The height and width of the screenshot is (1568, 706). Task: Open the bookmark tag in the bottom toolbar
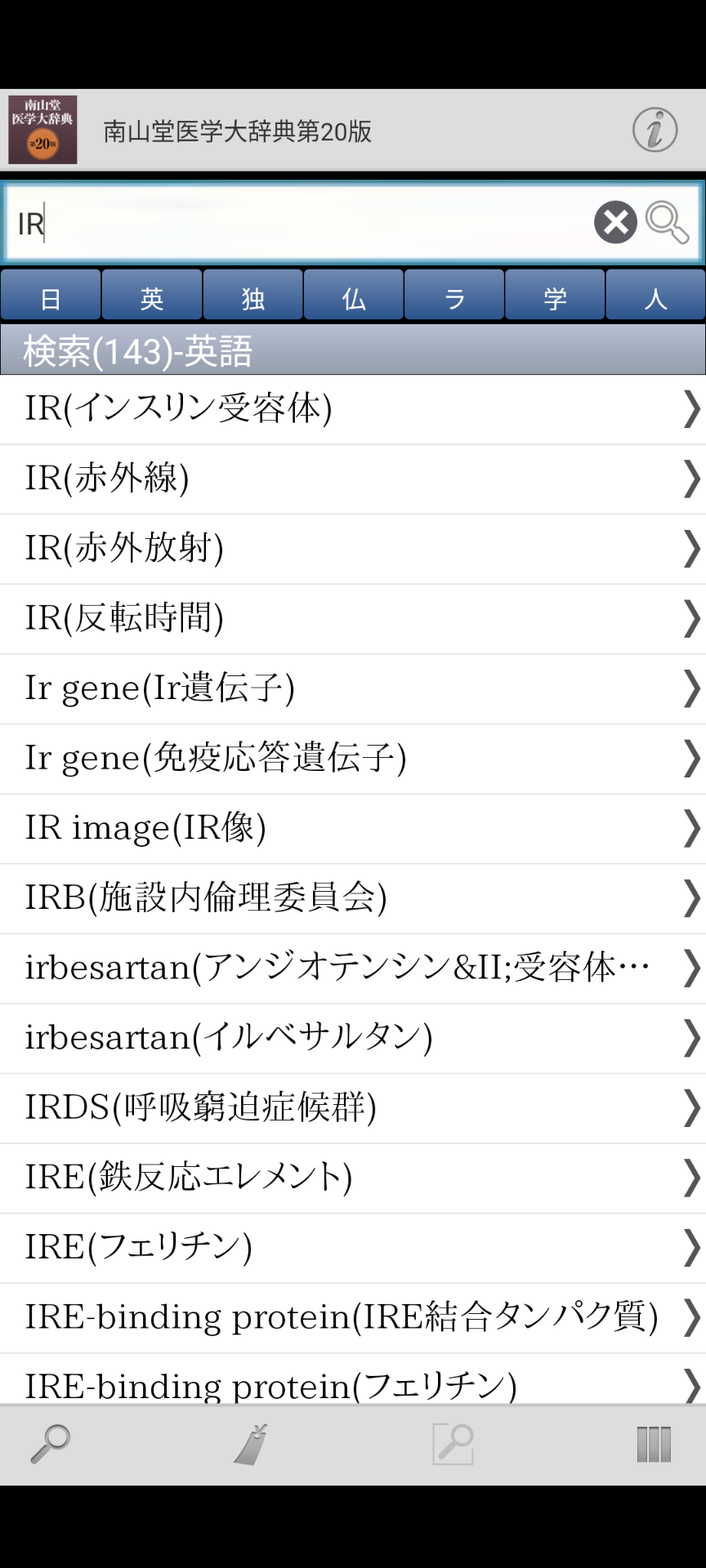(x=252, y=1444)
